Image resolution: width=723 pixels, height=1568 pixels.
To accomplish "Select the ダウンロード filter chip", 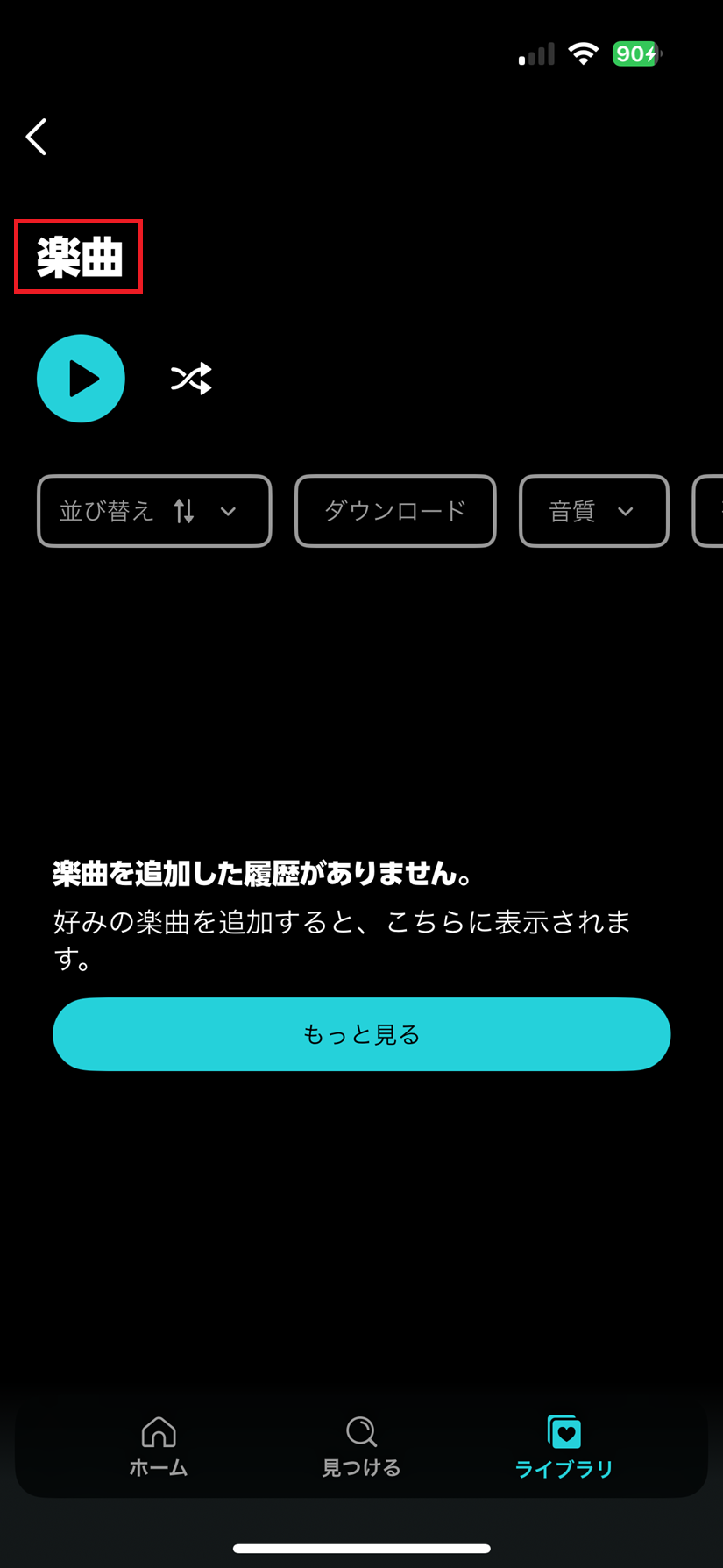I will click(x=395, y=511).
